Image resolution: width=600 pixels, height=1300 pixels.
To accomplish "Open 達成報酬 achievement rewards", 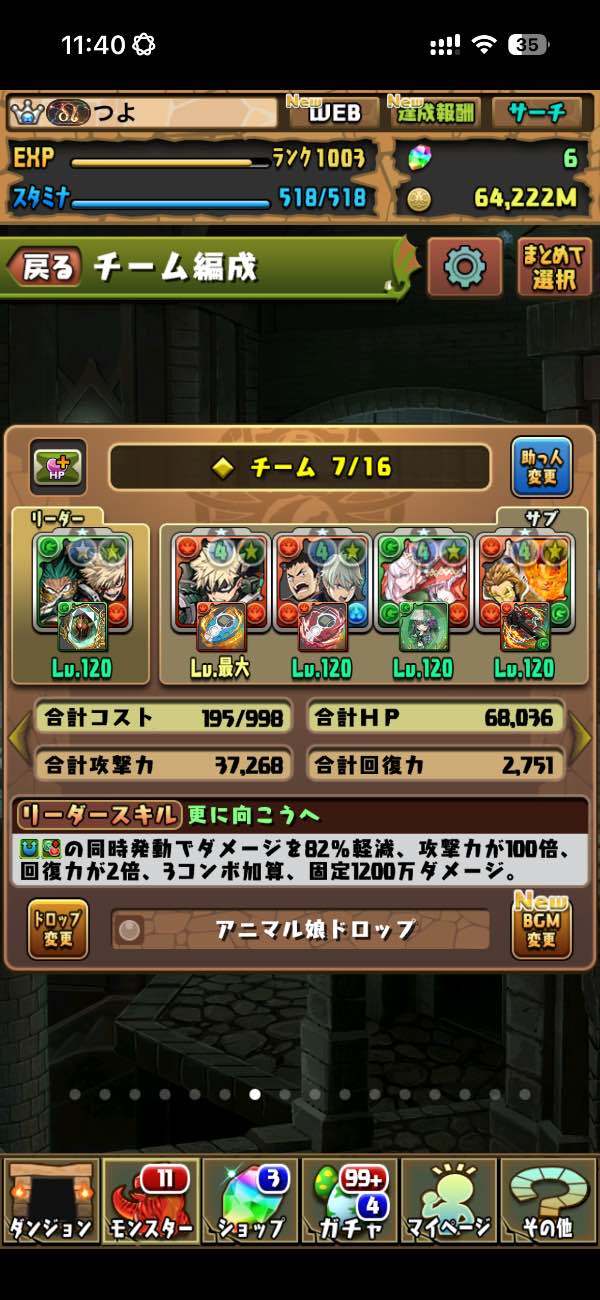I will point(433,113).
